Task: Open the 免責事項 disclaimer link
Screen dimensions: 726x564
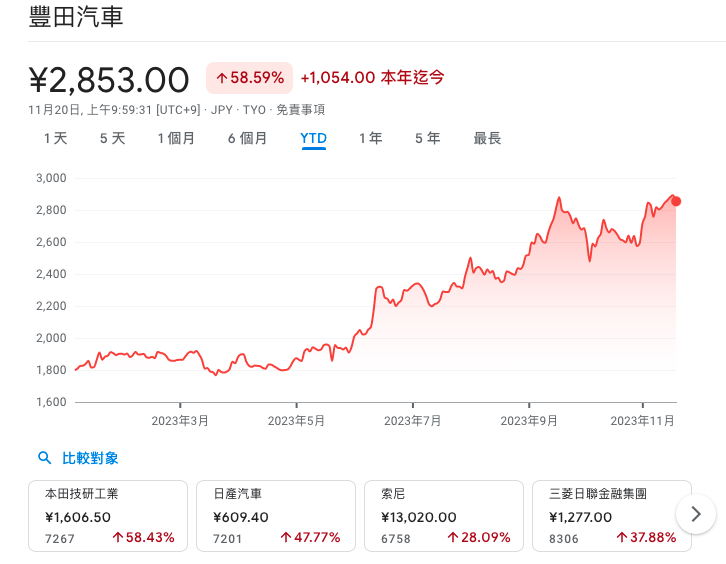Action: point(300,110)
